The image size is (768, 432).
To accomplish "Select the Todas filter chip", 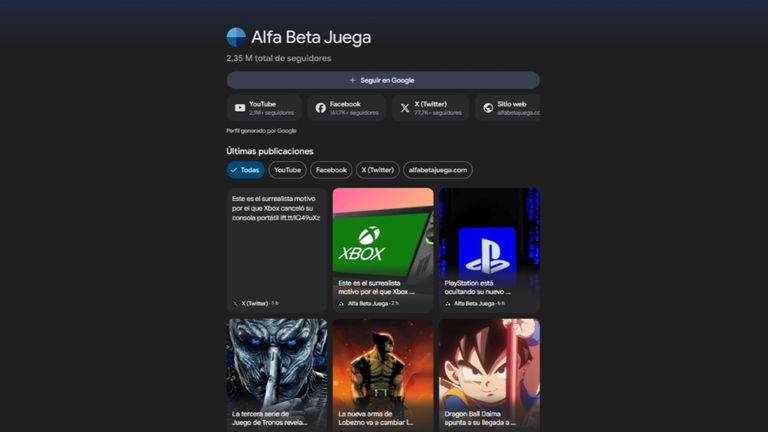I will [x=245, y=170].
